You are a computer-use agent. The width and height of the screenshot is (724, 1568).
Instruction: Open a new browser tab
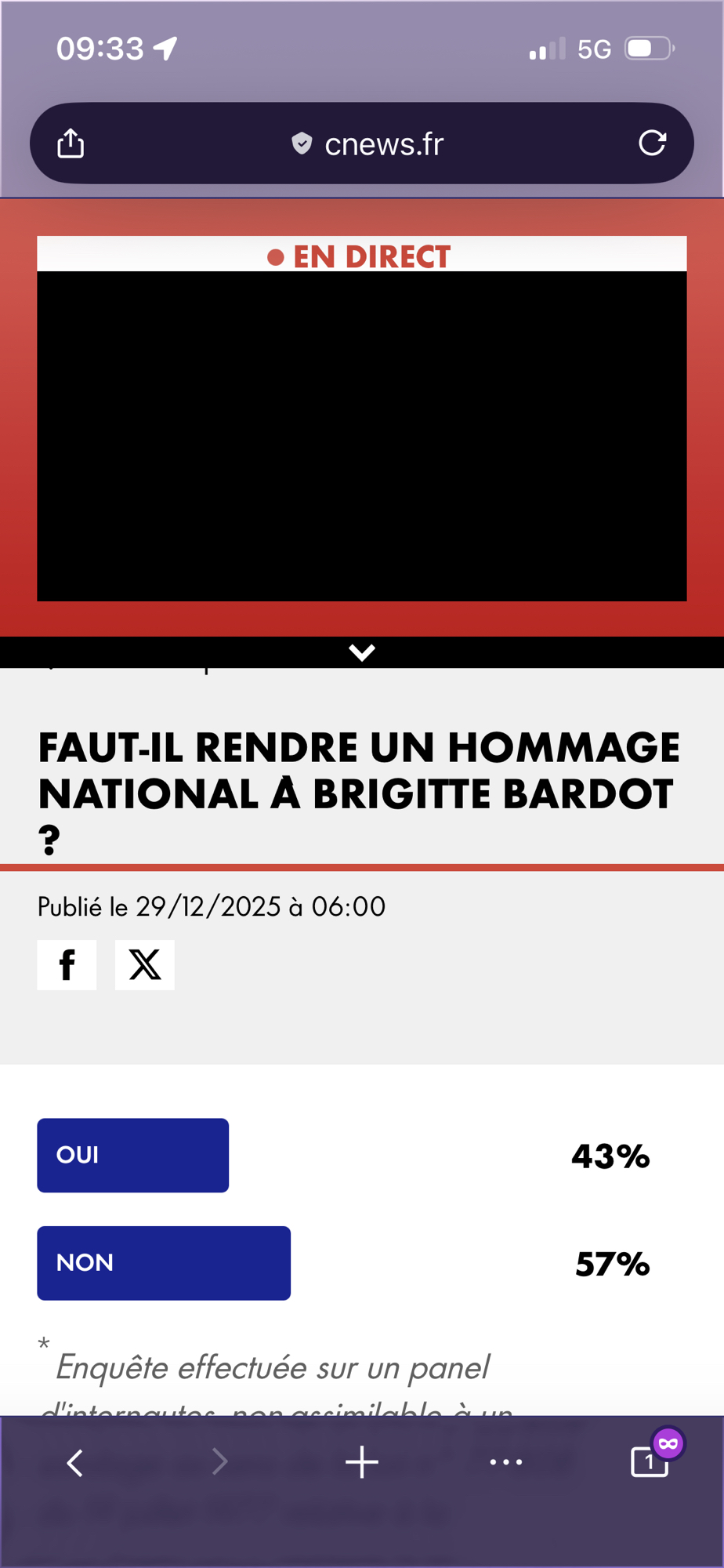[361, 1462]
